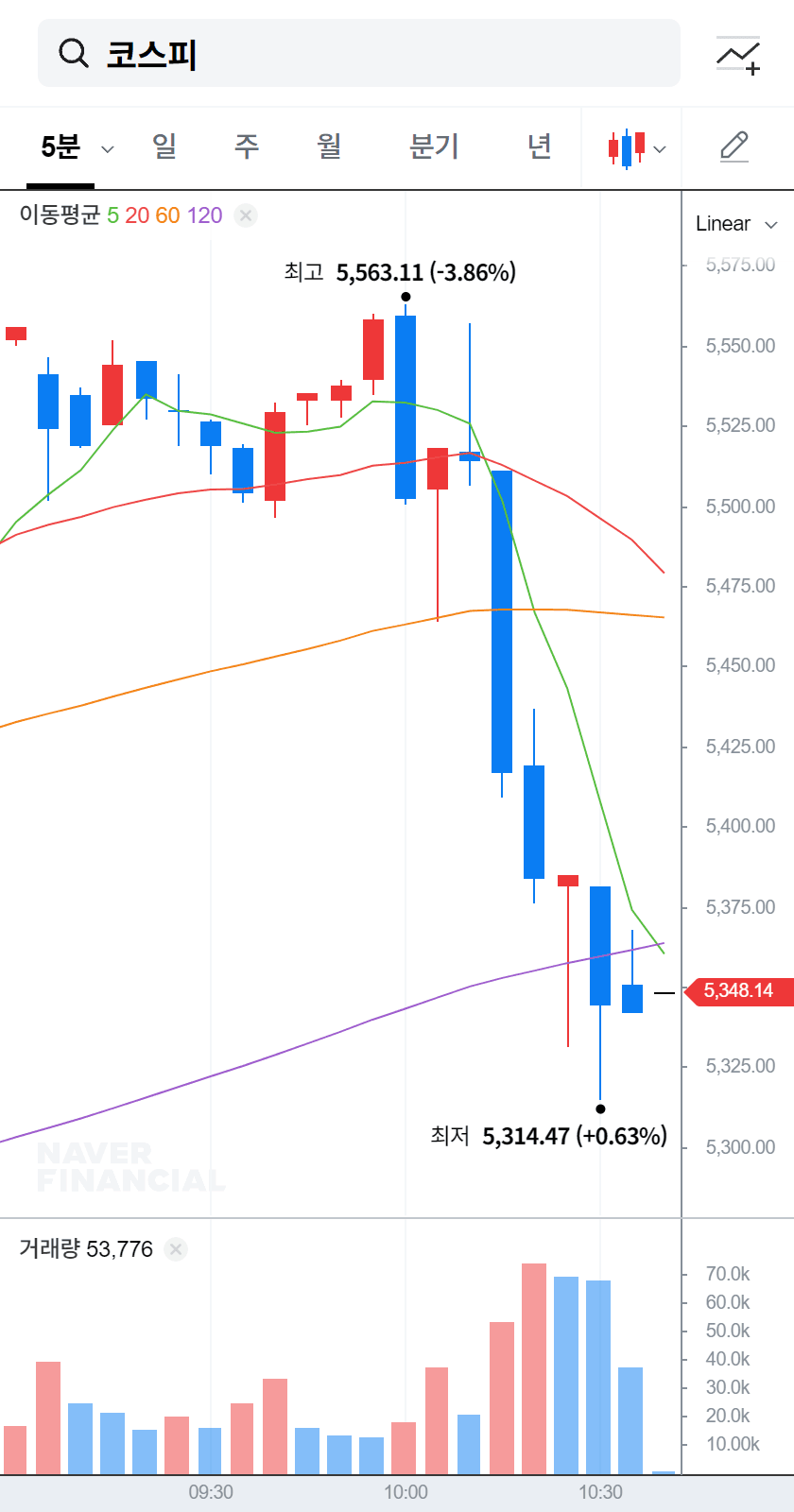Image resolution: width=794 pixels, height=1512 pixels.
Task: Switch to the 일 chart tab
Action: (x=164, y=146)
